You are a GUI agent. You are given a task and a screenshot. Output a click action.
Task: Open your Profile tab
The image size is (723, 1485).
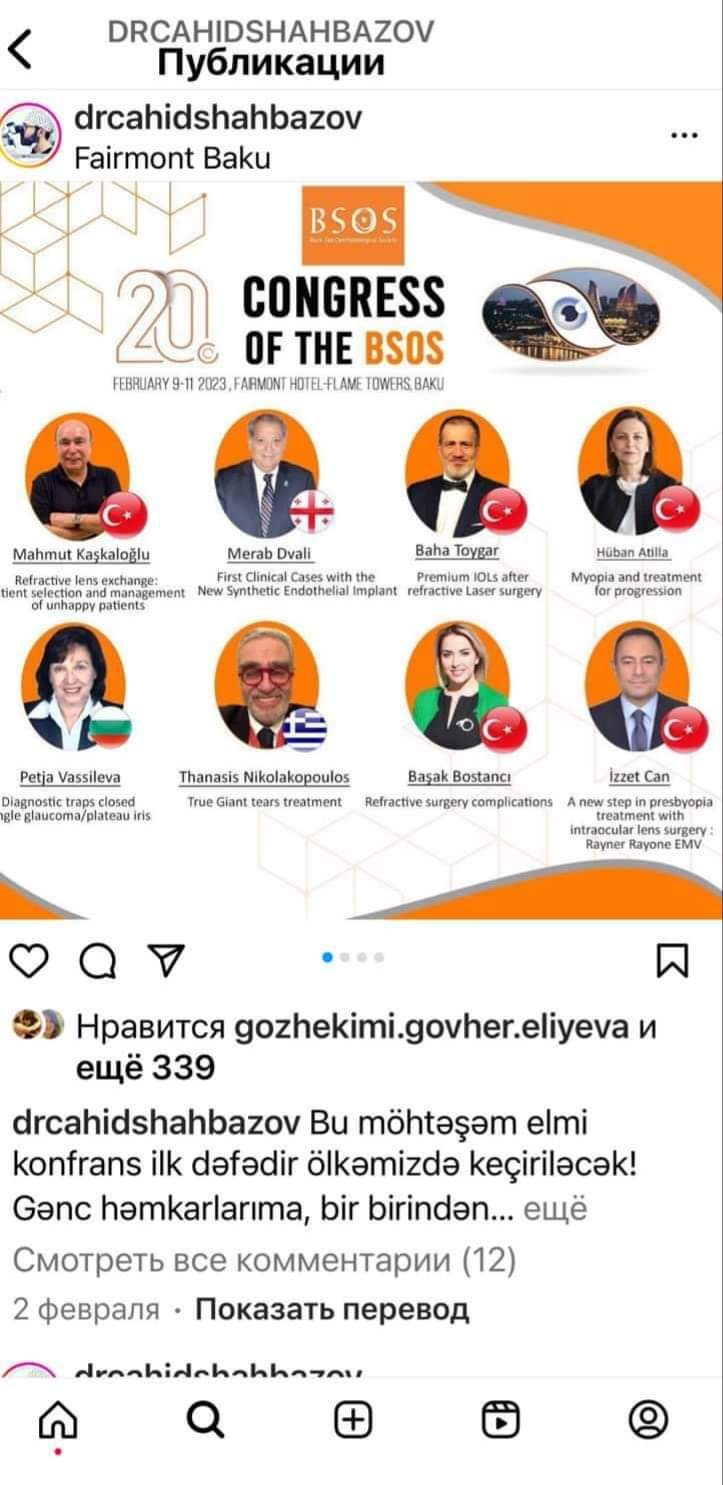coord(648,1419)
